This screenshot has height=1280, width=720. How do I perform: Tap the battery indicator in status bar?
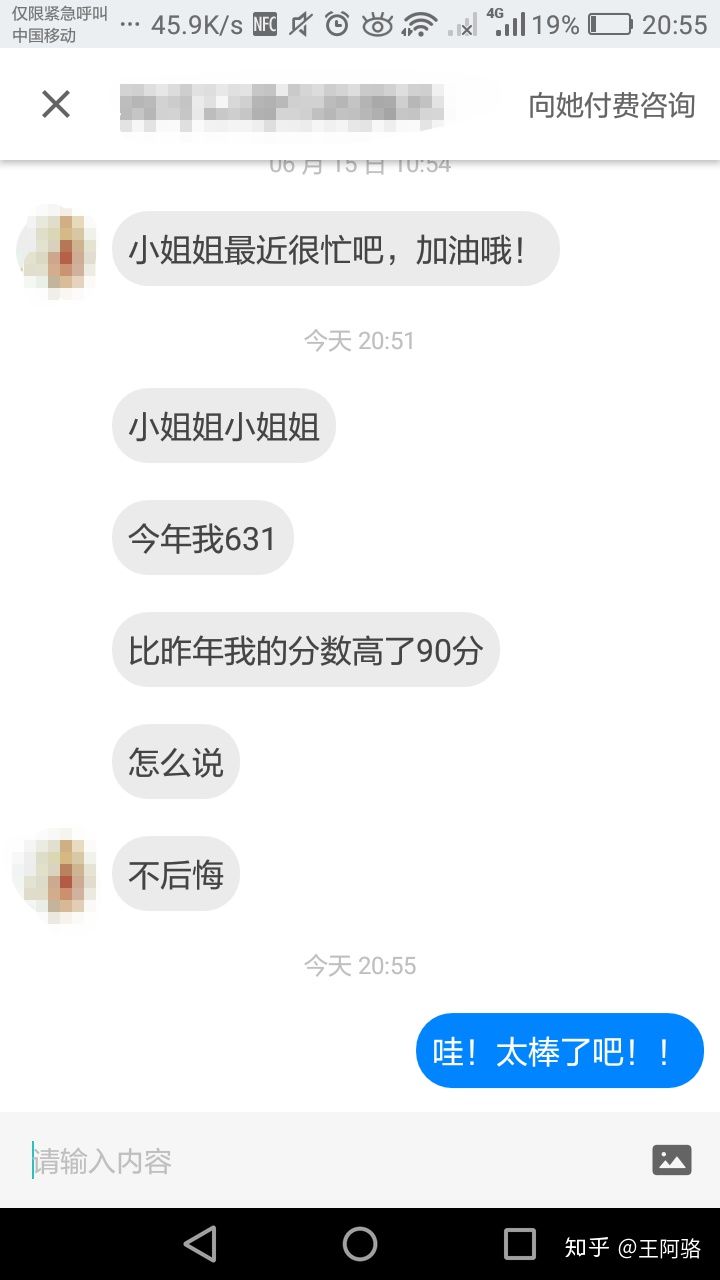(610, 24)
